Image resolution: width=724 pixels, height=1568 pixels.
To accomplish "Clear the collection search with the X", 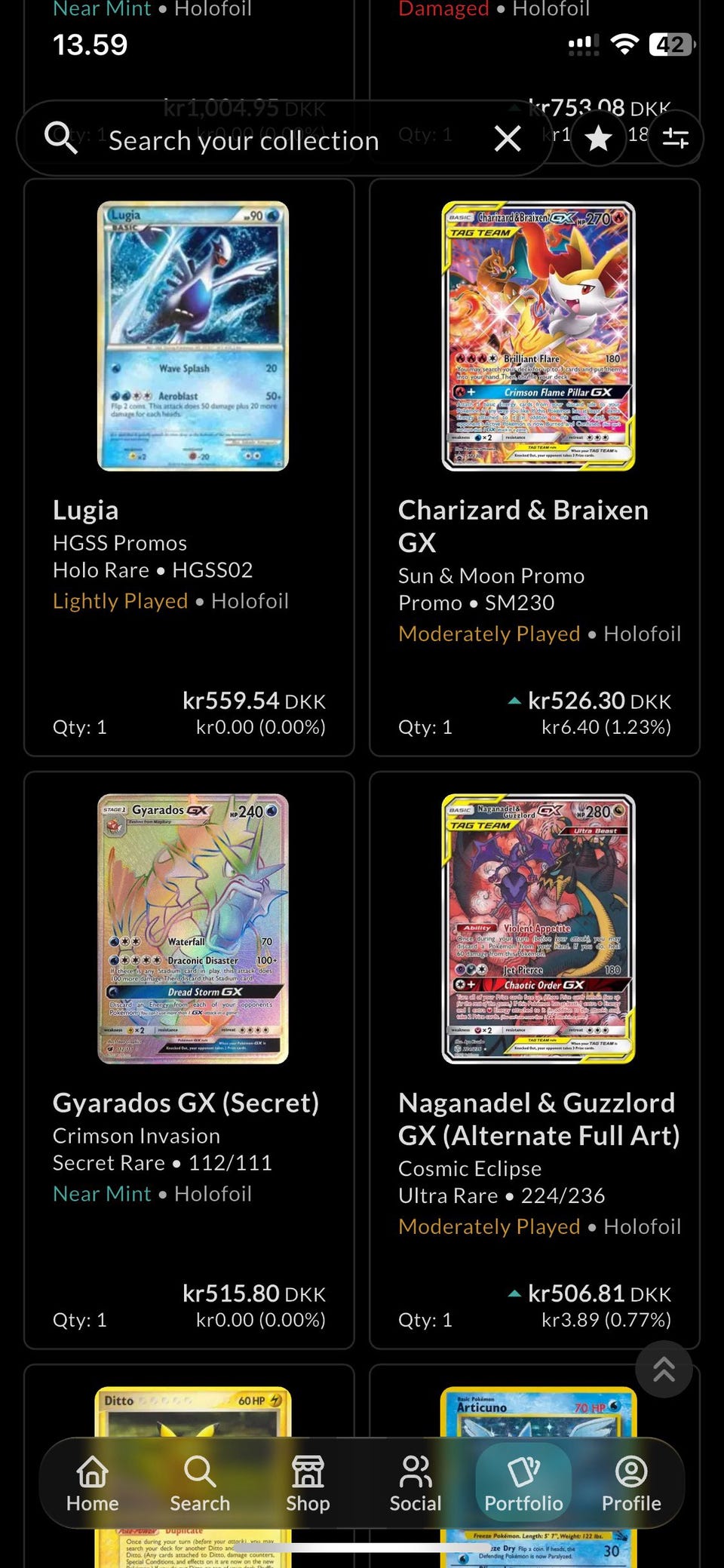I will pyautogui.click(x=508, y=139).
